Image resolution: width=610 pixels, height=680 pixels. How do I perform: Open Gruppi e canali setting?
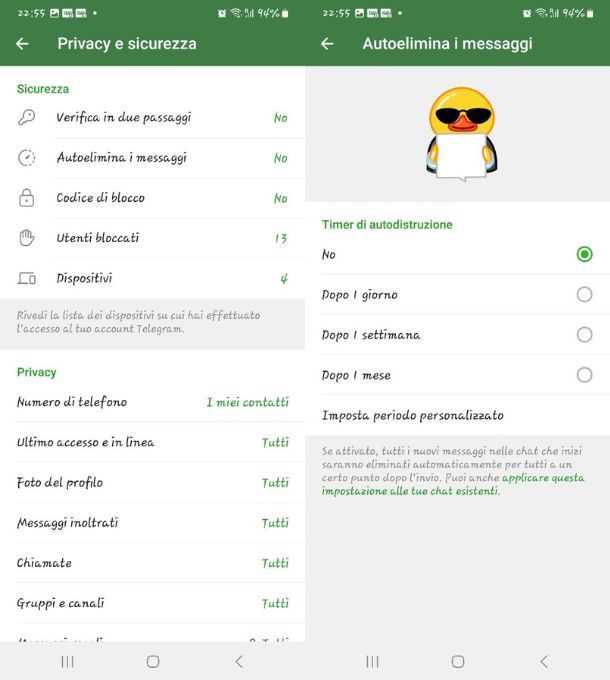[152, 603]
